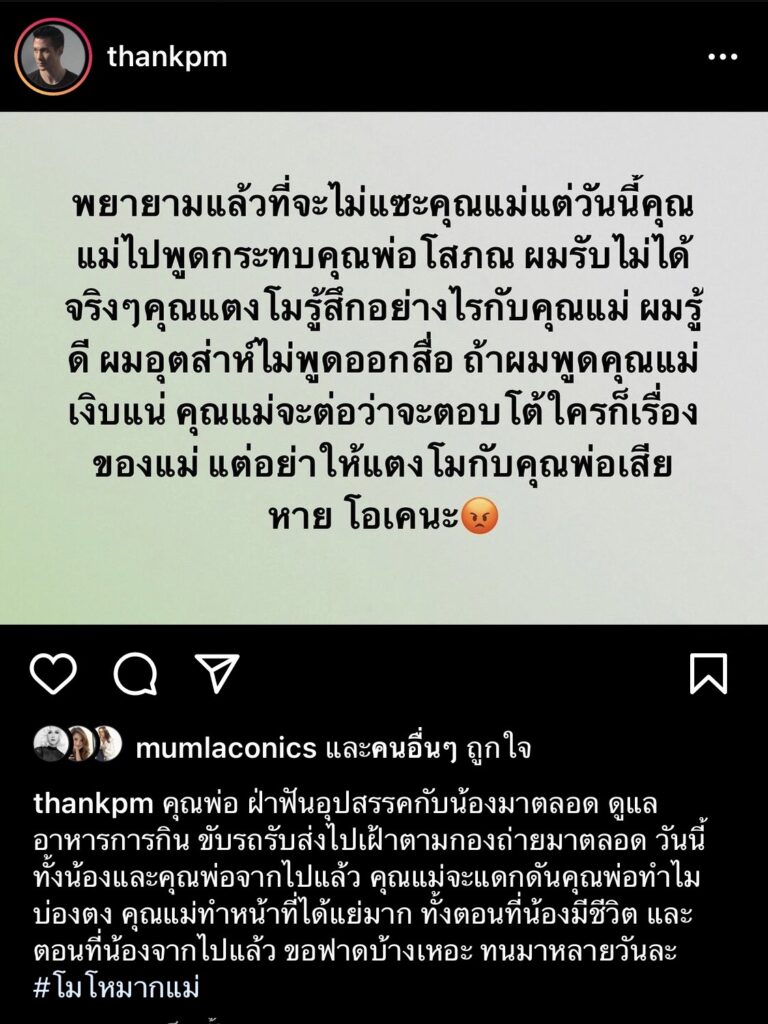This screenshot has width=768, height=1024.
Task: Open the three-dot post options menu
Action: [x=722, y=57]
